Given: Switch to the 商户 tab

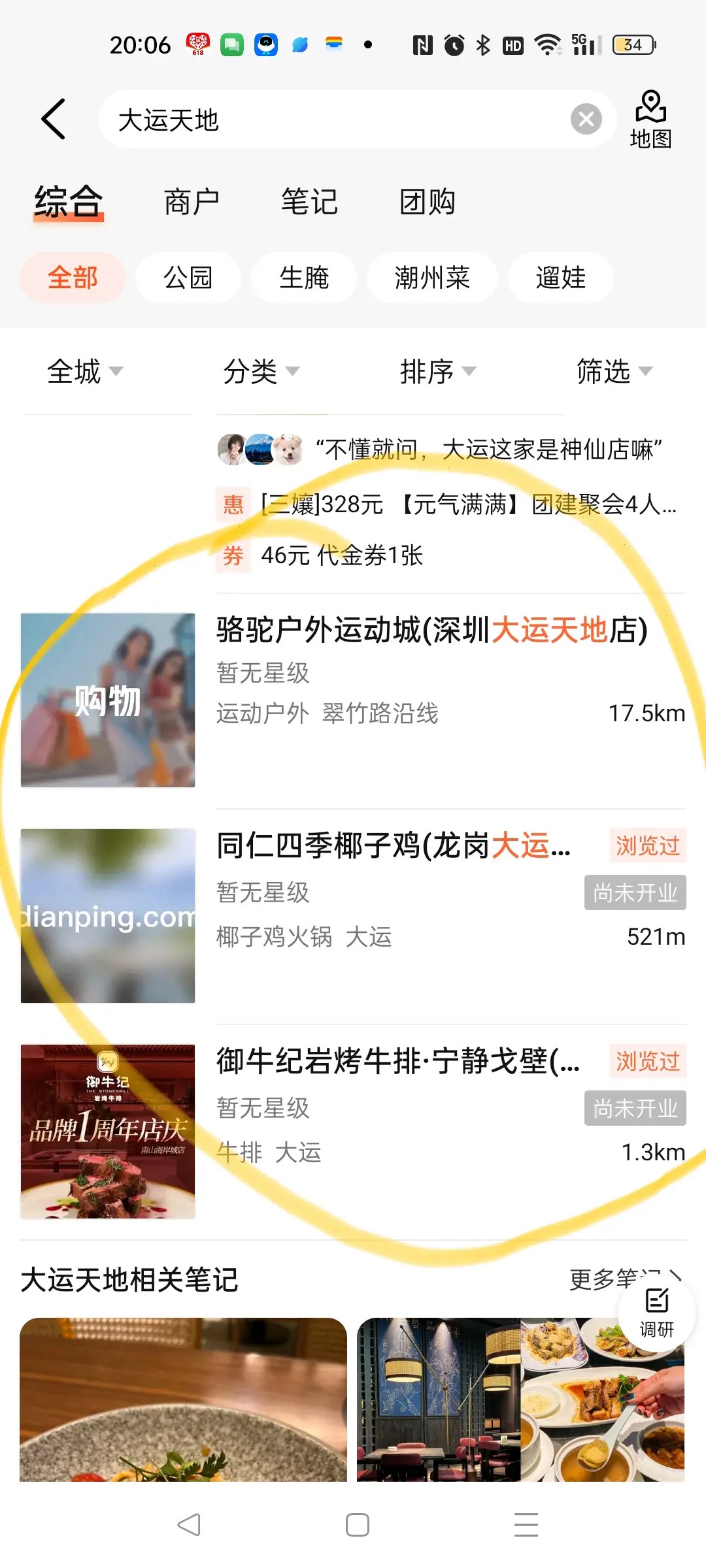Looking at the screenshot, I should 191,202.
